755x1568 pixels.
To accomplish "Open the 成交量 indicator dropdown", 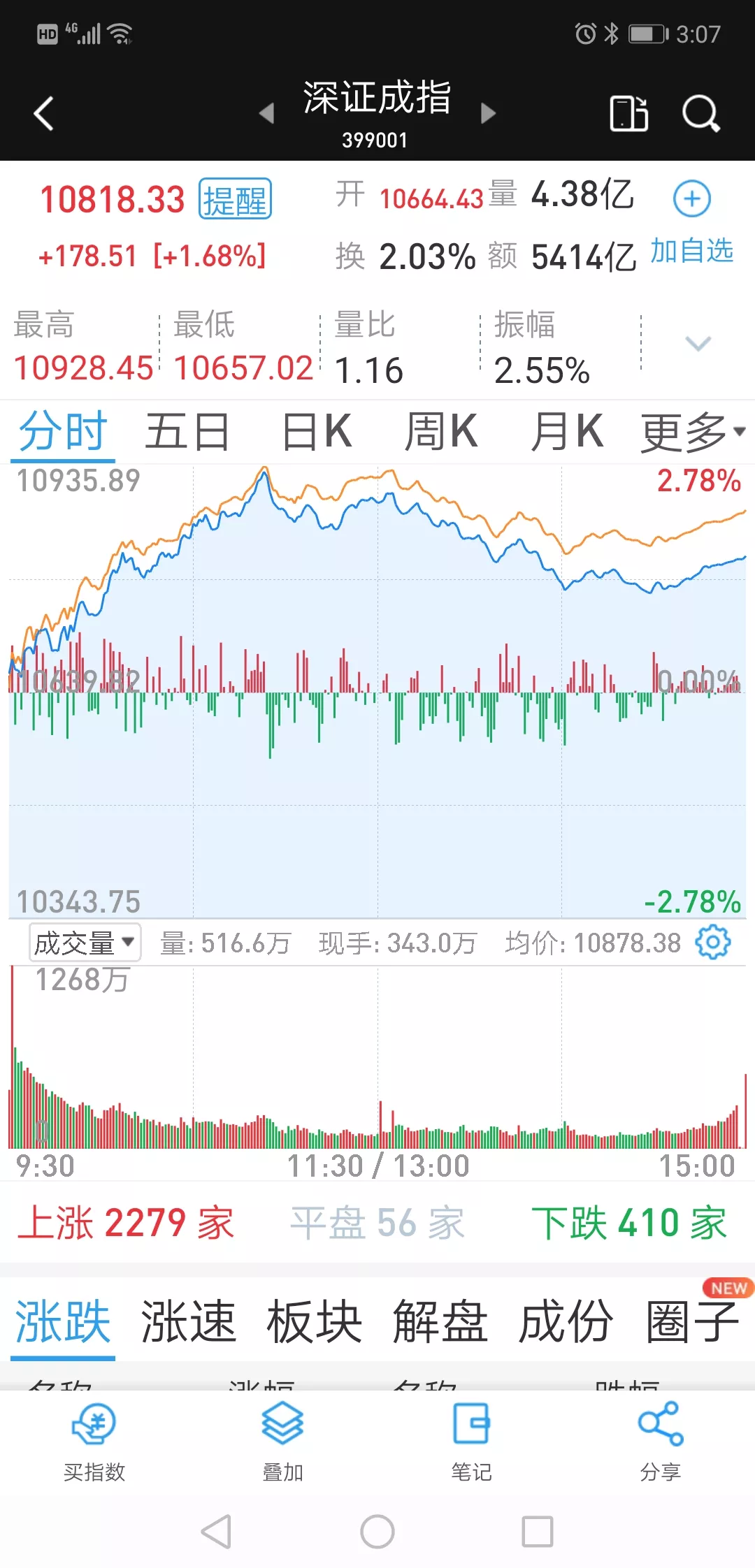I will pos(85,943).
